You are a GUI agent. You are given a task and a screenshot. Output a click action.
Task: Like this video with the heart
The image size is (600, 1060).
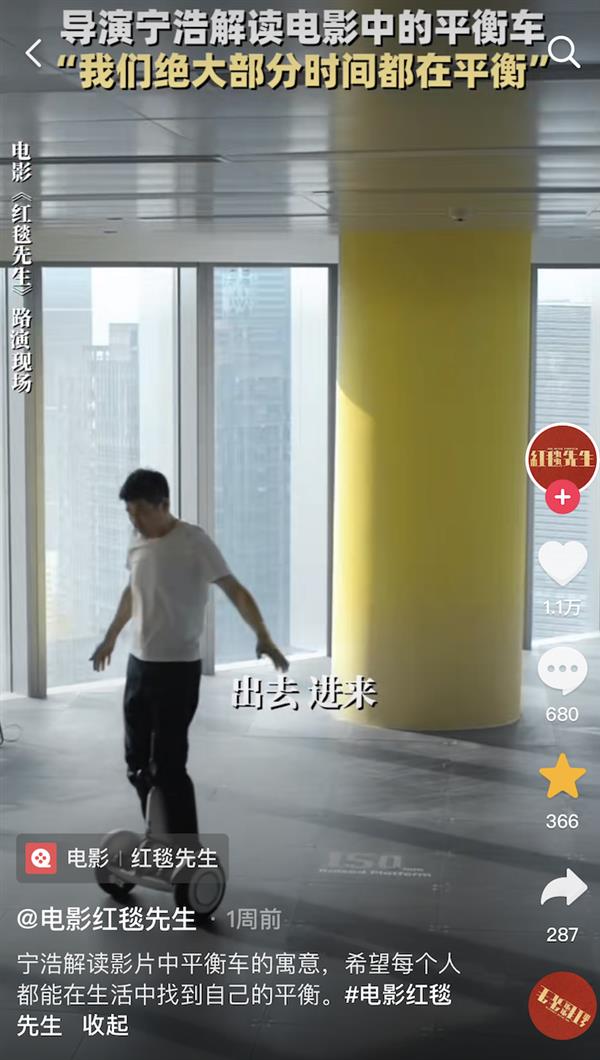562,565
